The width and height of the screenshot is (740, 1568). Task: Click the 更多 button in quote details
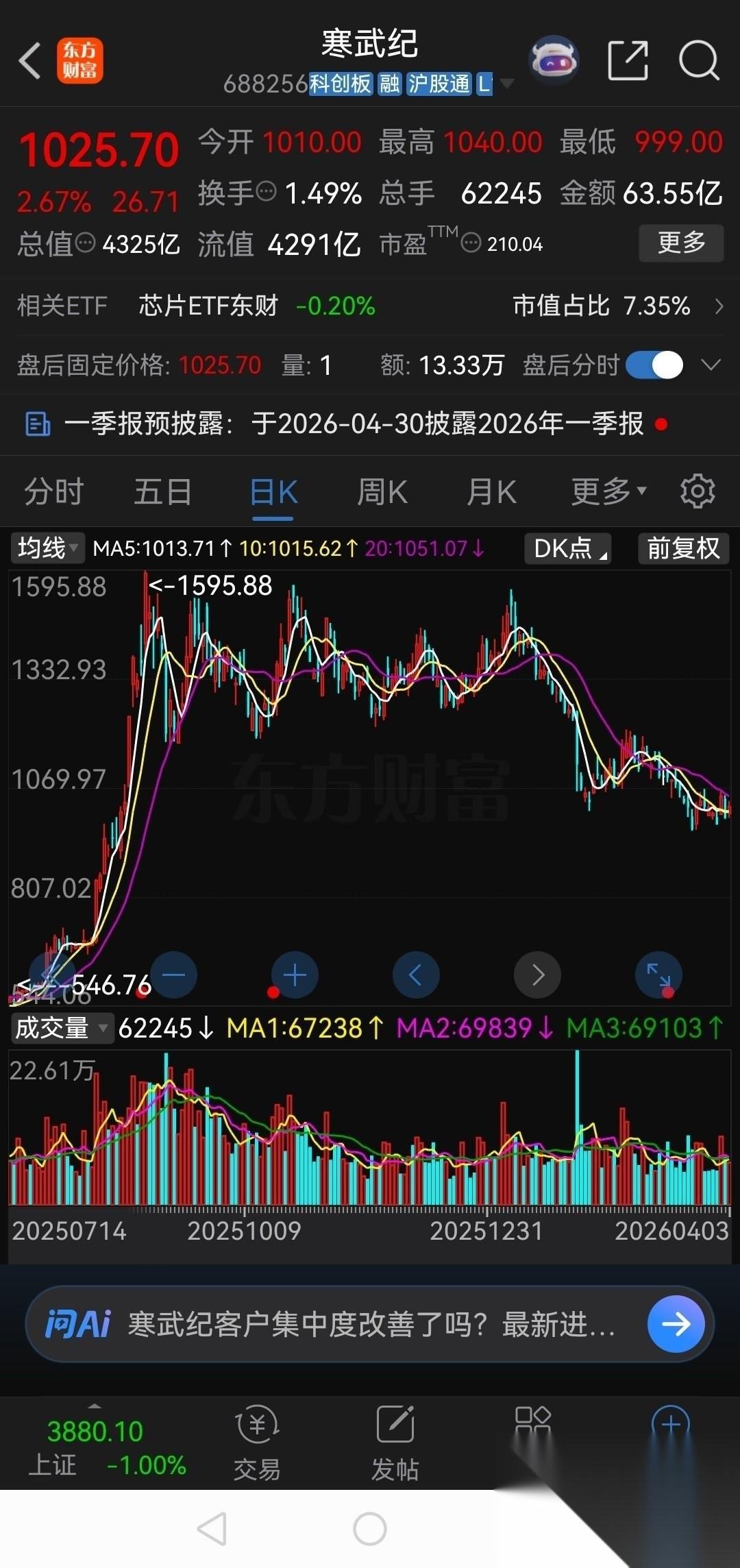pos(680,243)
